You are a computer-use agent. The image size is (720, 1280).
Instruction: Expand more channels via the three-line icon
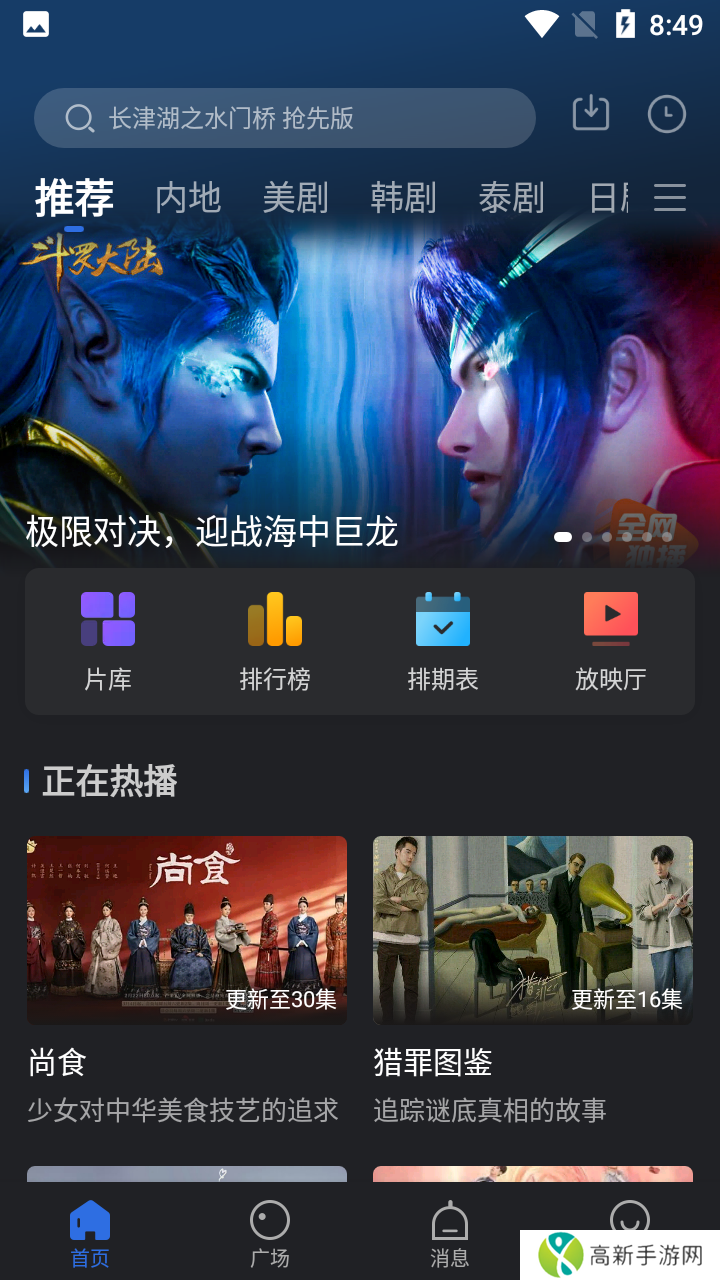[669, 198]
